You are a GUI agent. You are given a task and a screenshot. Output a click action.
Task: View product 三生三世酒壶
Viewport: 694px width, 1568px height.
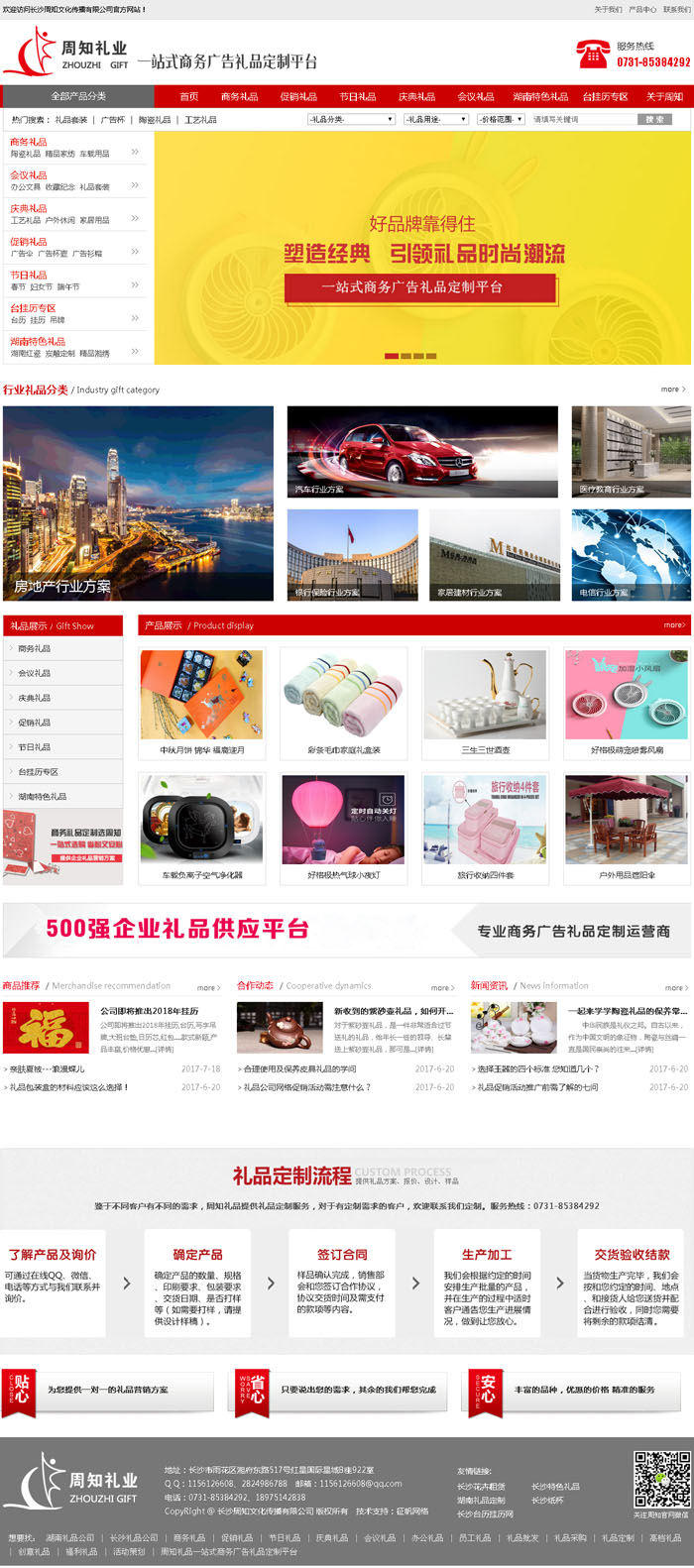[485, 705]
